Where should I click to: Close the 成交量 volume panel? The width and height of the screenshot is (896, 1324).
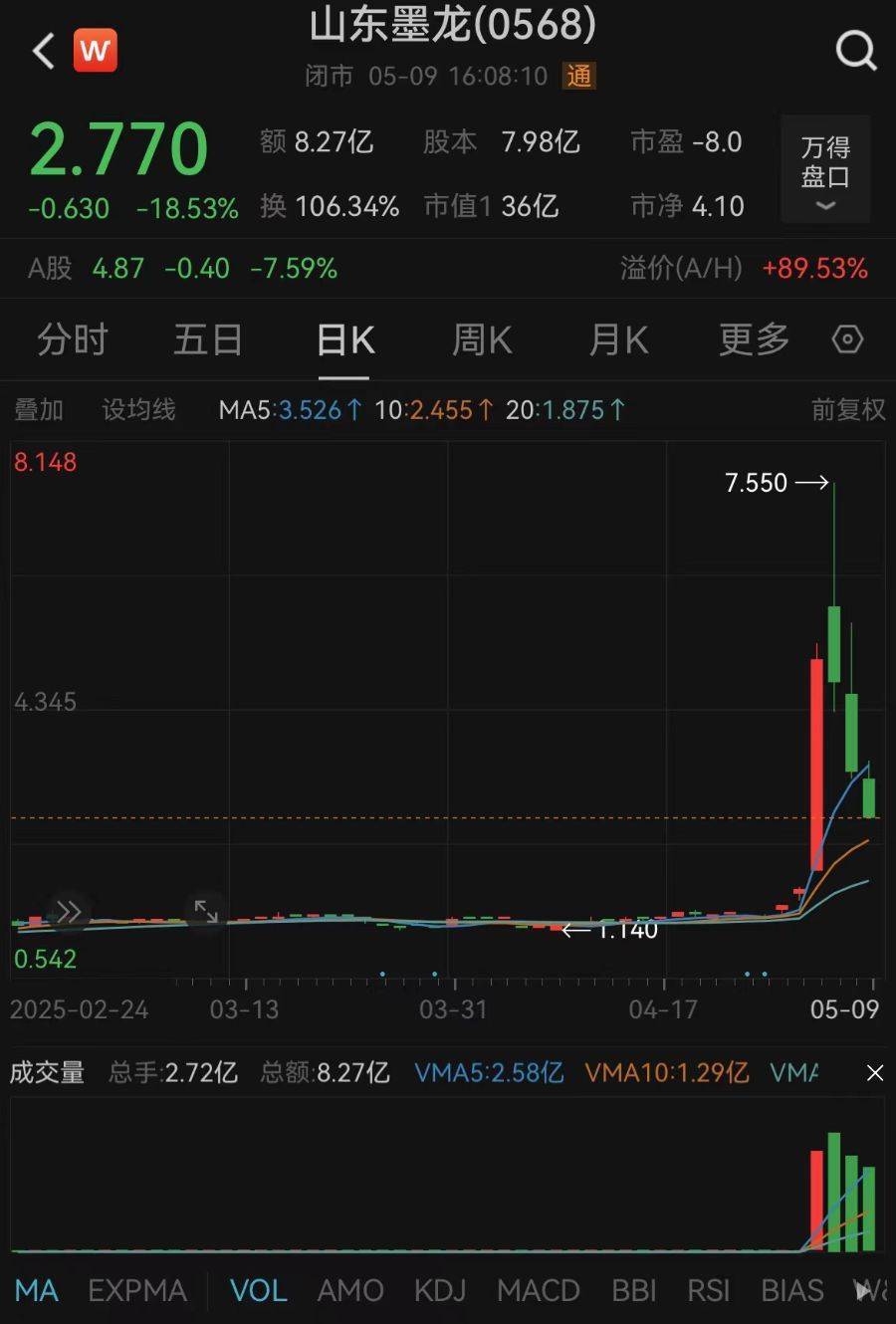click(874, 1073)
